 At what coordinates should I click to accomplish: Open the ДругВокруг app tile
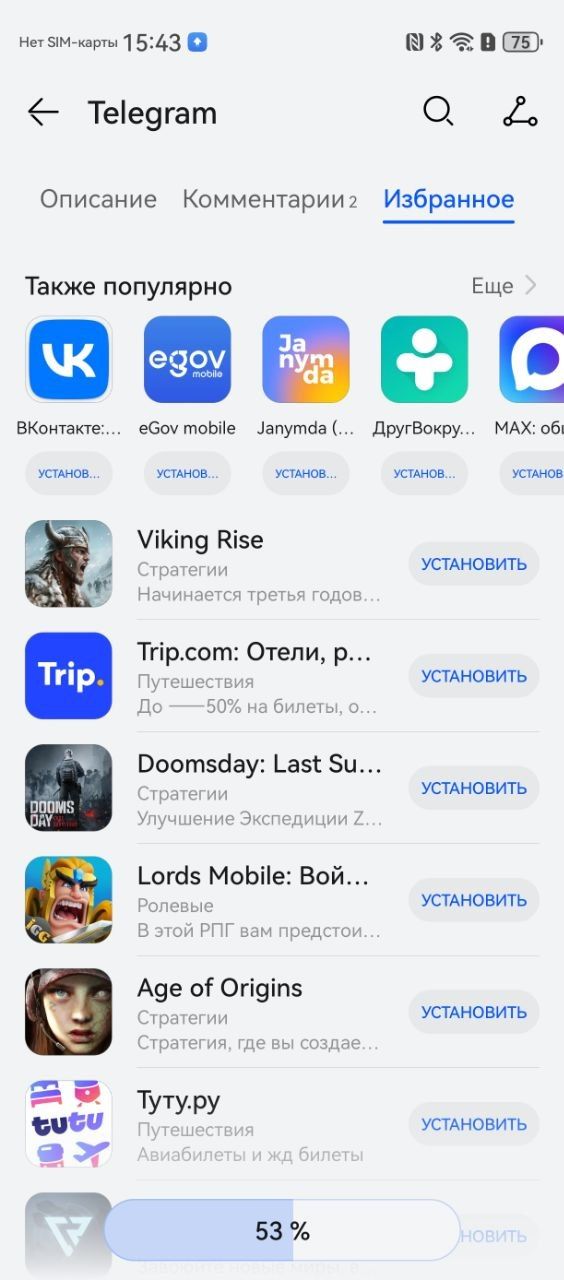click(424, 377)
